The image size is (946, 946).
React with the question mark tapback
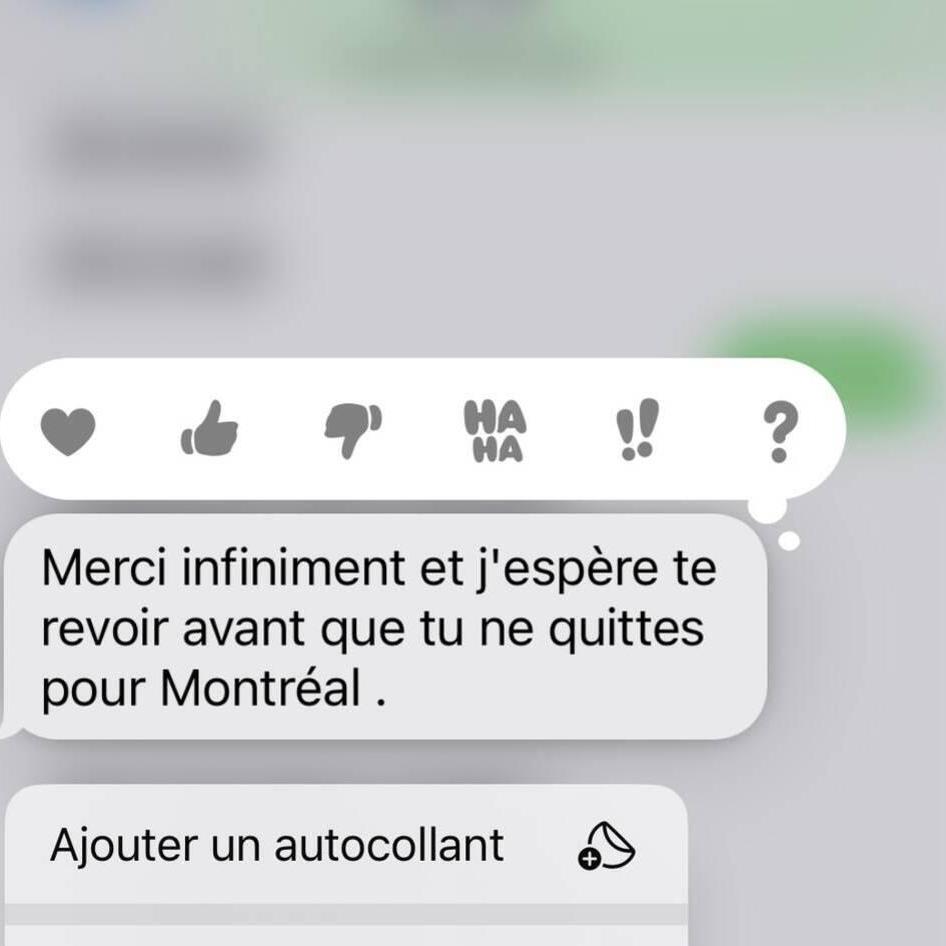pyautogui.click(x=780, y=431)
